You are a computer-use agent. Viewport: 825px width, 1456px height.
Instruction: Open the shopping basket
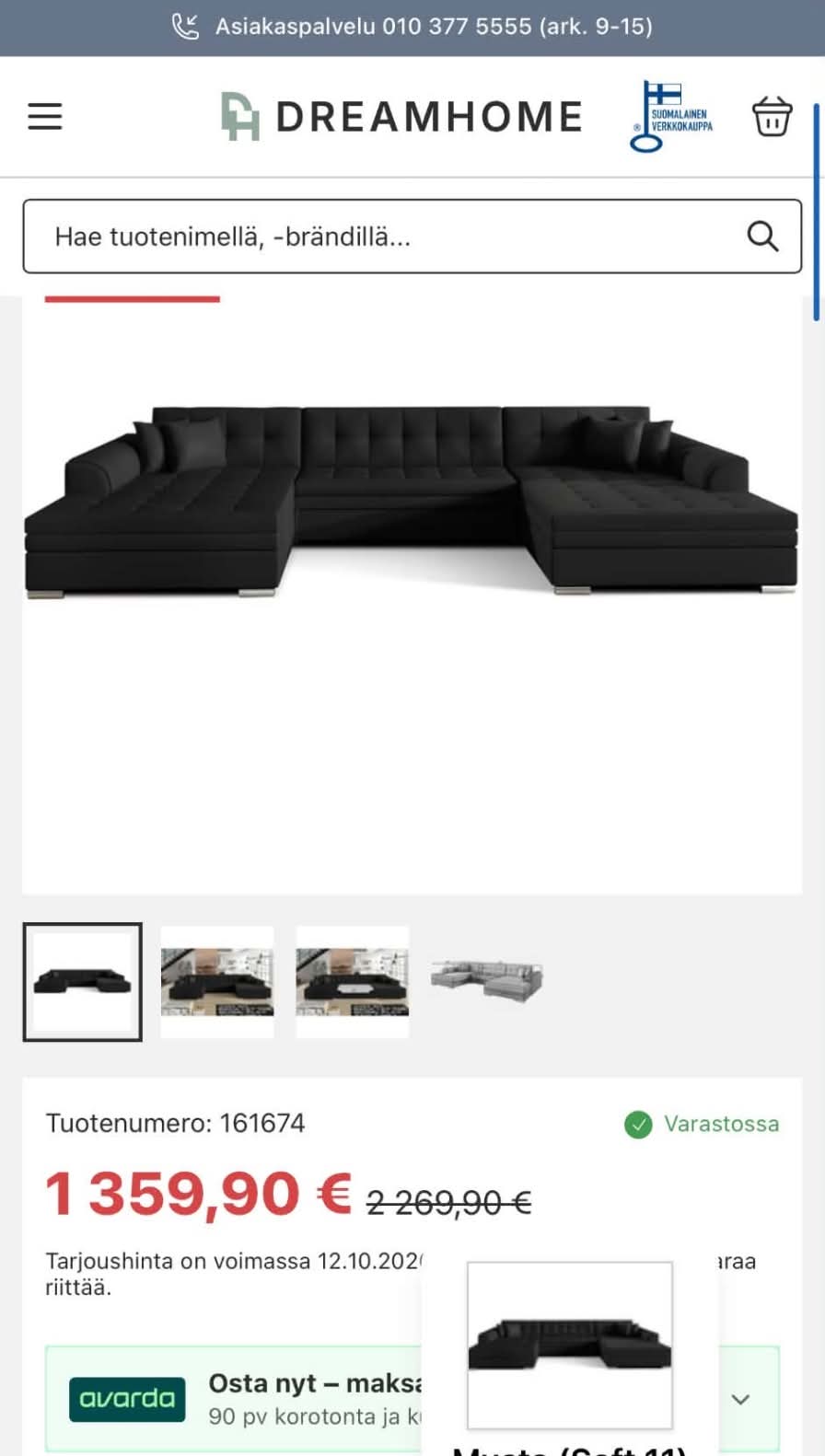[x=772, y=117]
